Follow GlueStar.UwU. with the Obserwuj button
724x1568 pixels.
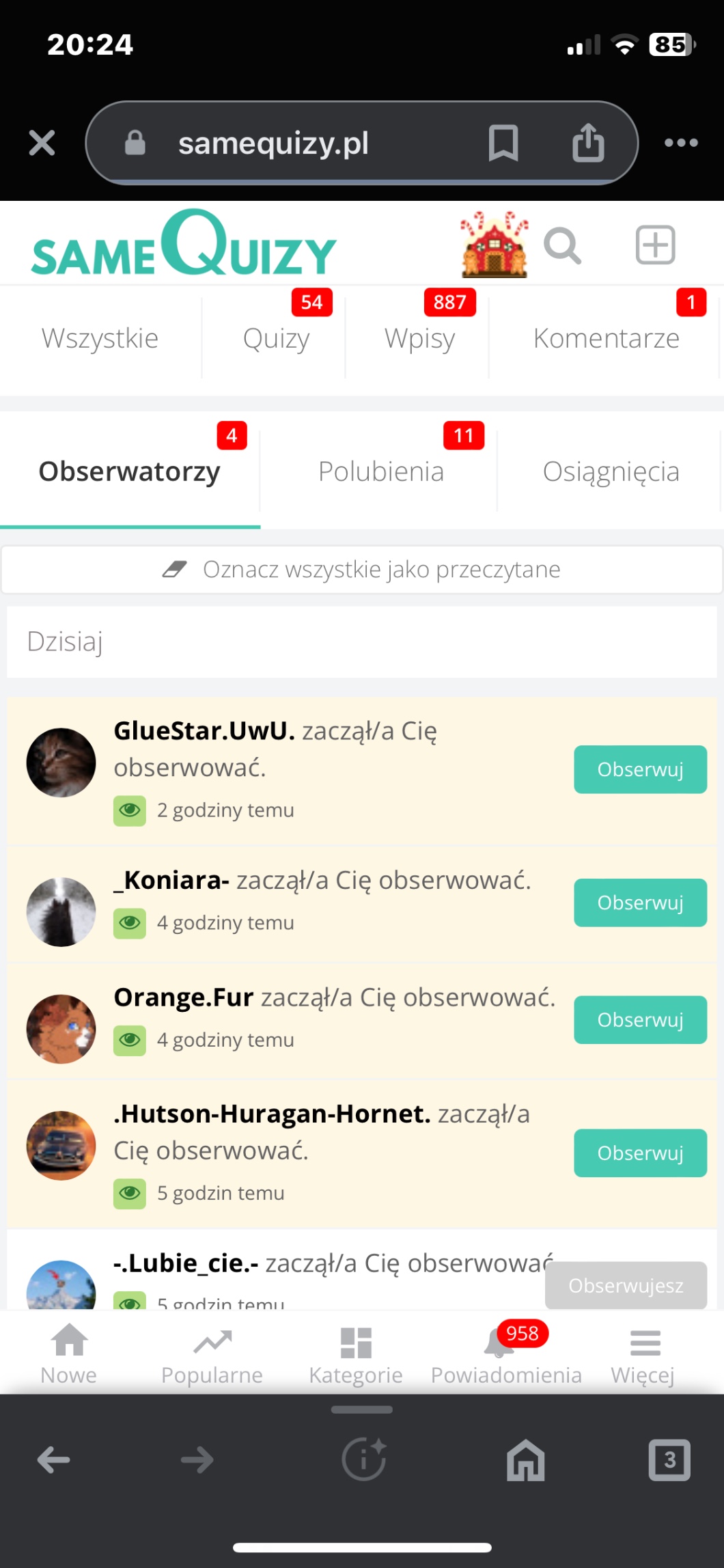click(640, 769)
